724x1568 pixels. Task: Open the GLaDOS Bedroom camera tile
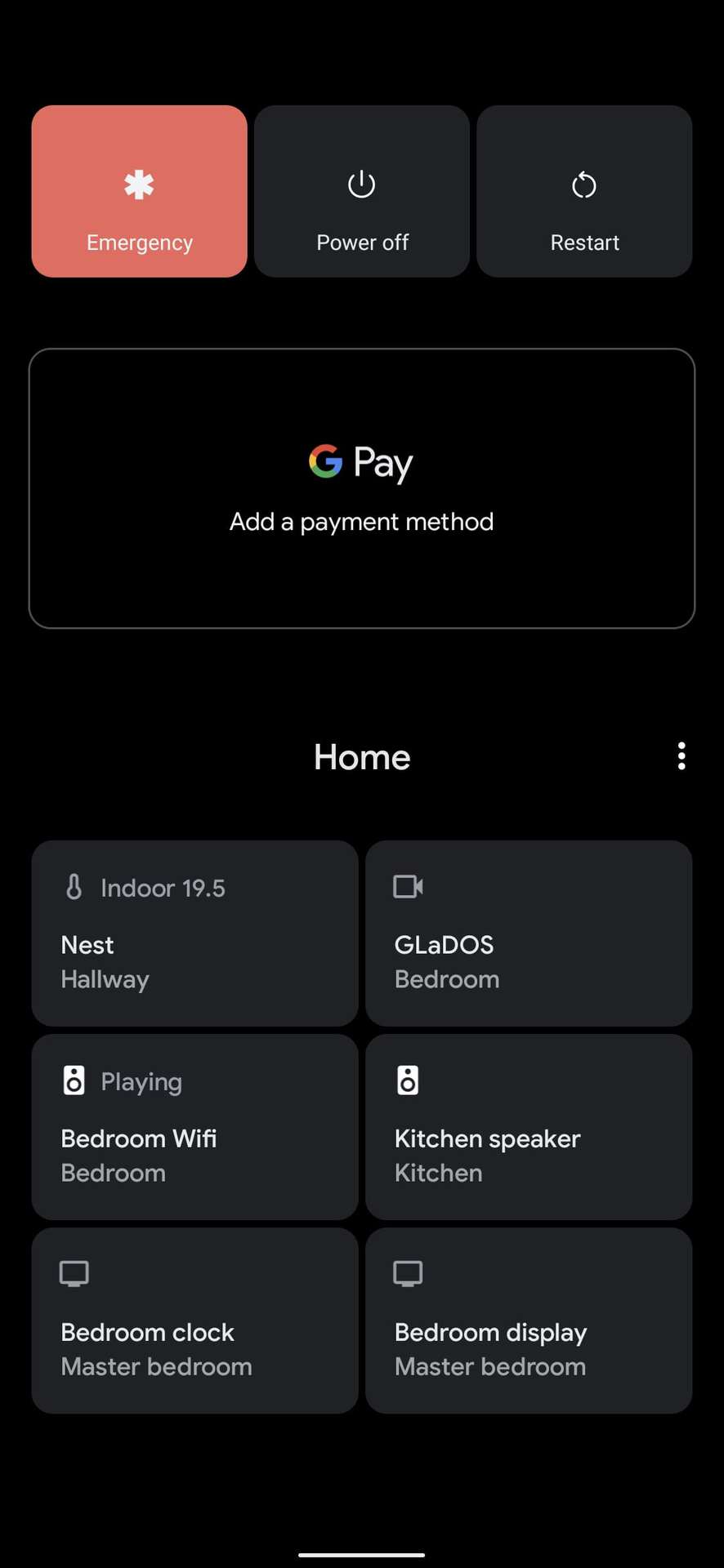click(x=529, y=933)
